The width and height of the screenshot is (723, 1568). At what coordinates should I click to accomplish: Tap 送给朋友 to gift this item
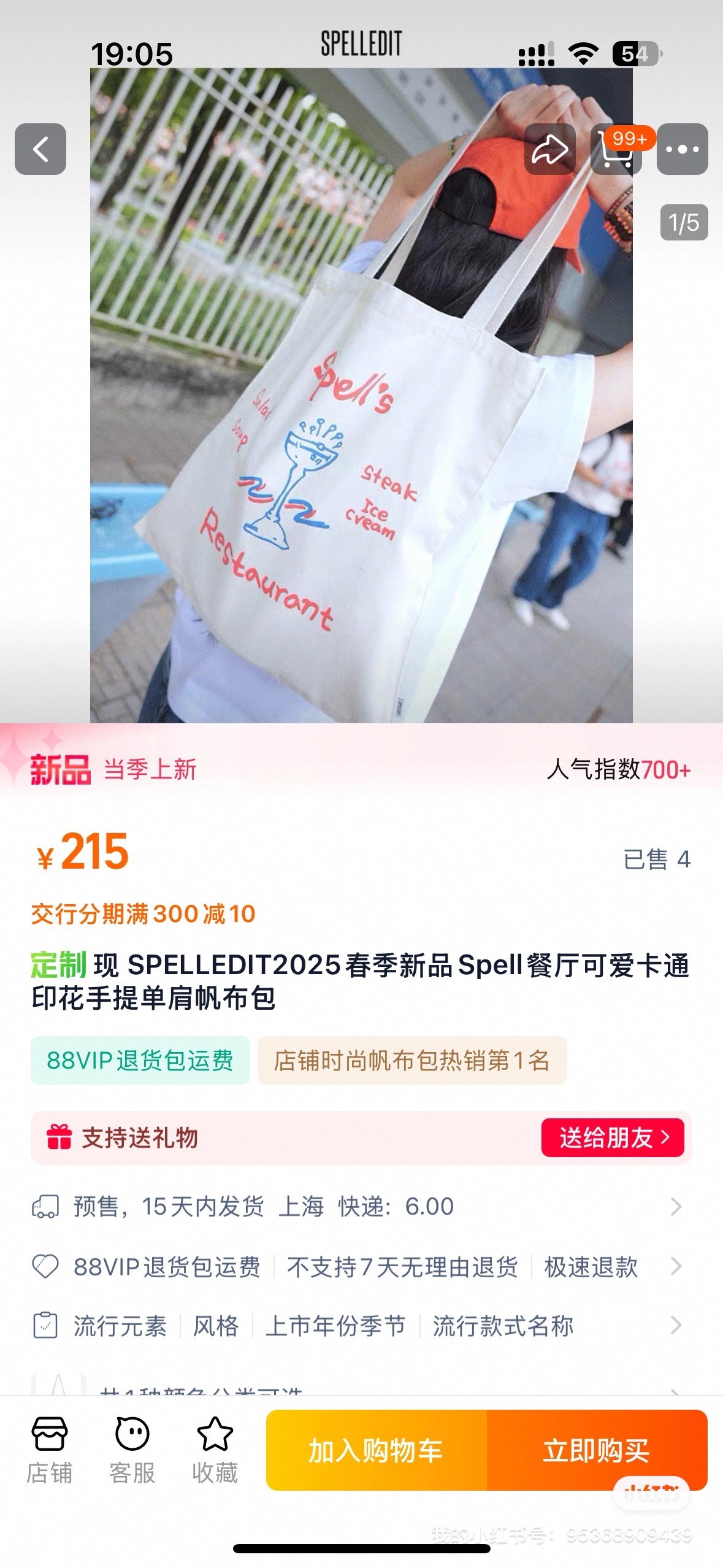[x=613, y=1137]
